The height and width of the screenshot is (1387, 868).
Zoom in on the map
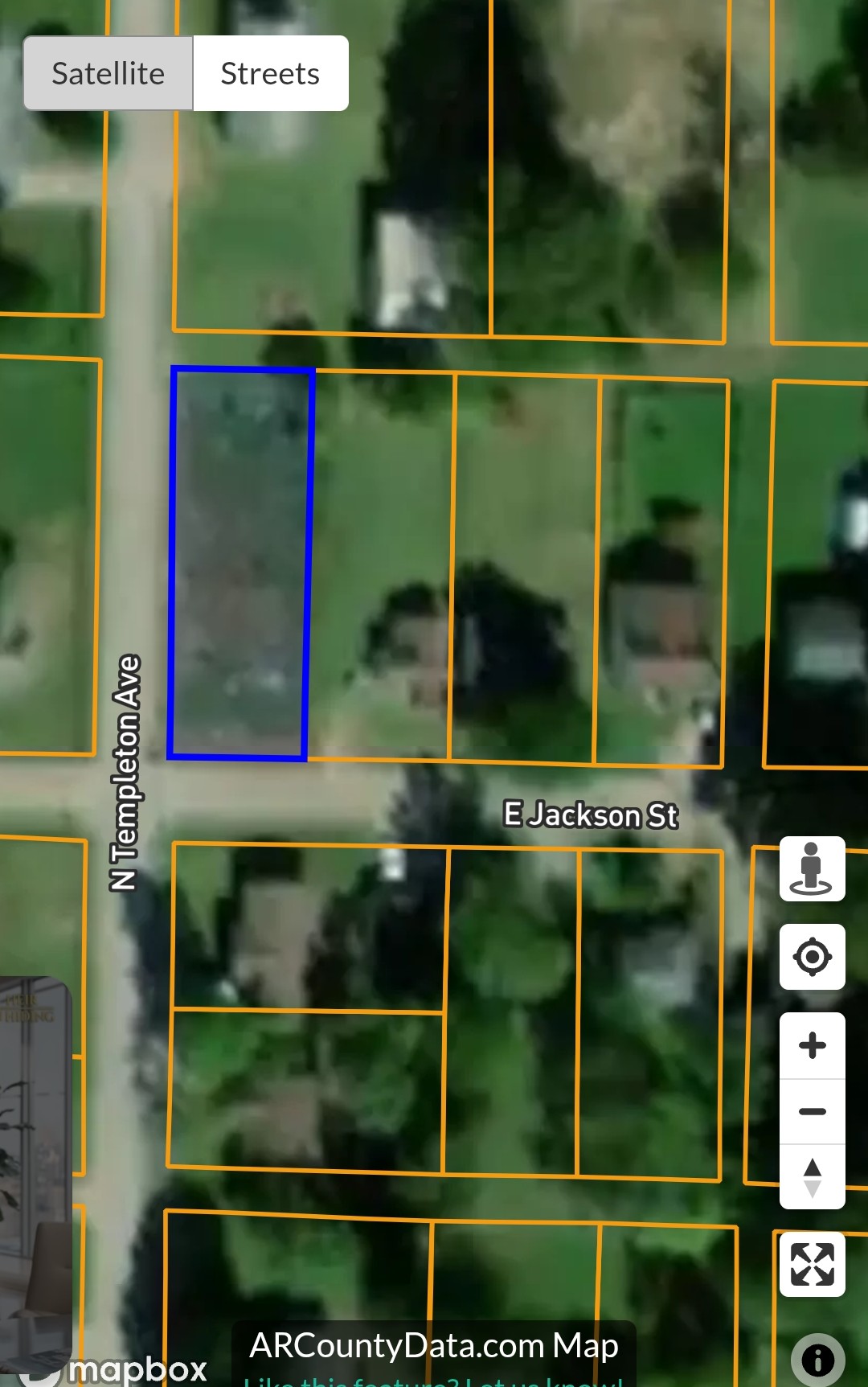[812, 1045]
